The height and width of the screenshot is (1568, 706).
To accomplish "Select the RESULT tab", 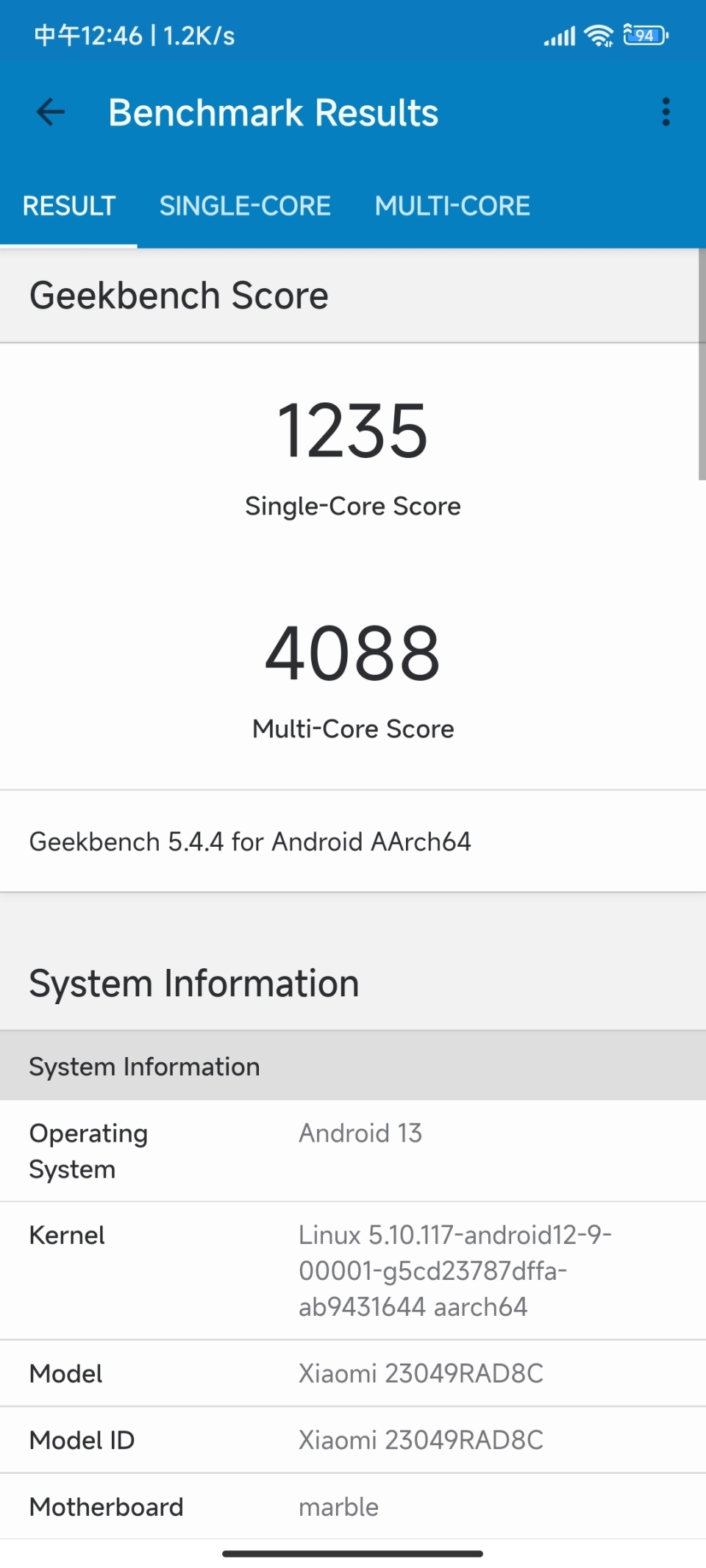I will click(69, 206).
